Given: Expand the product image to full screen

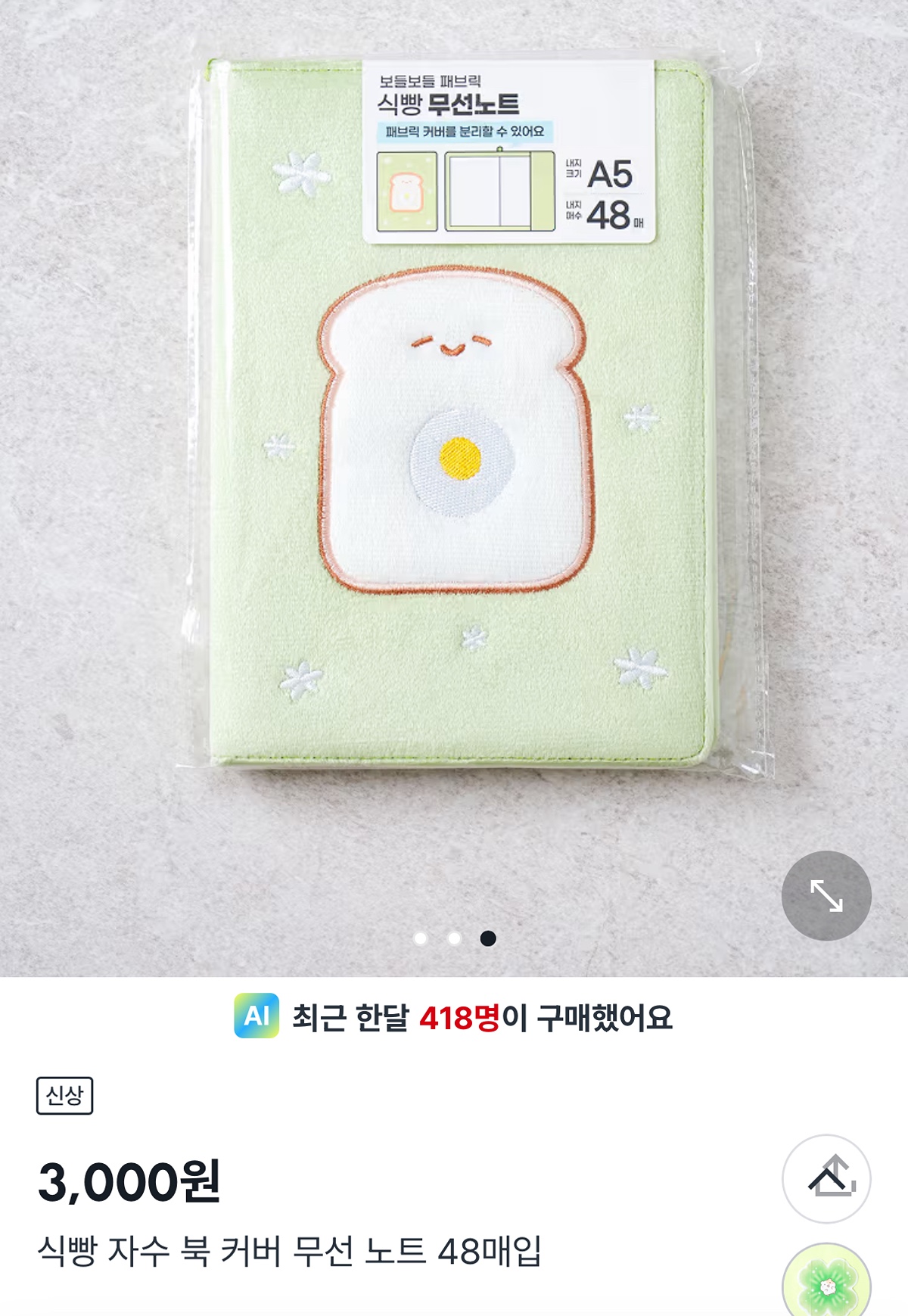Looking at the screenshot, I should (826, 895).
